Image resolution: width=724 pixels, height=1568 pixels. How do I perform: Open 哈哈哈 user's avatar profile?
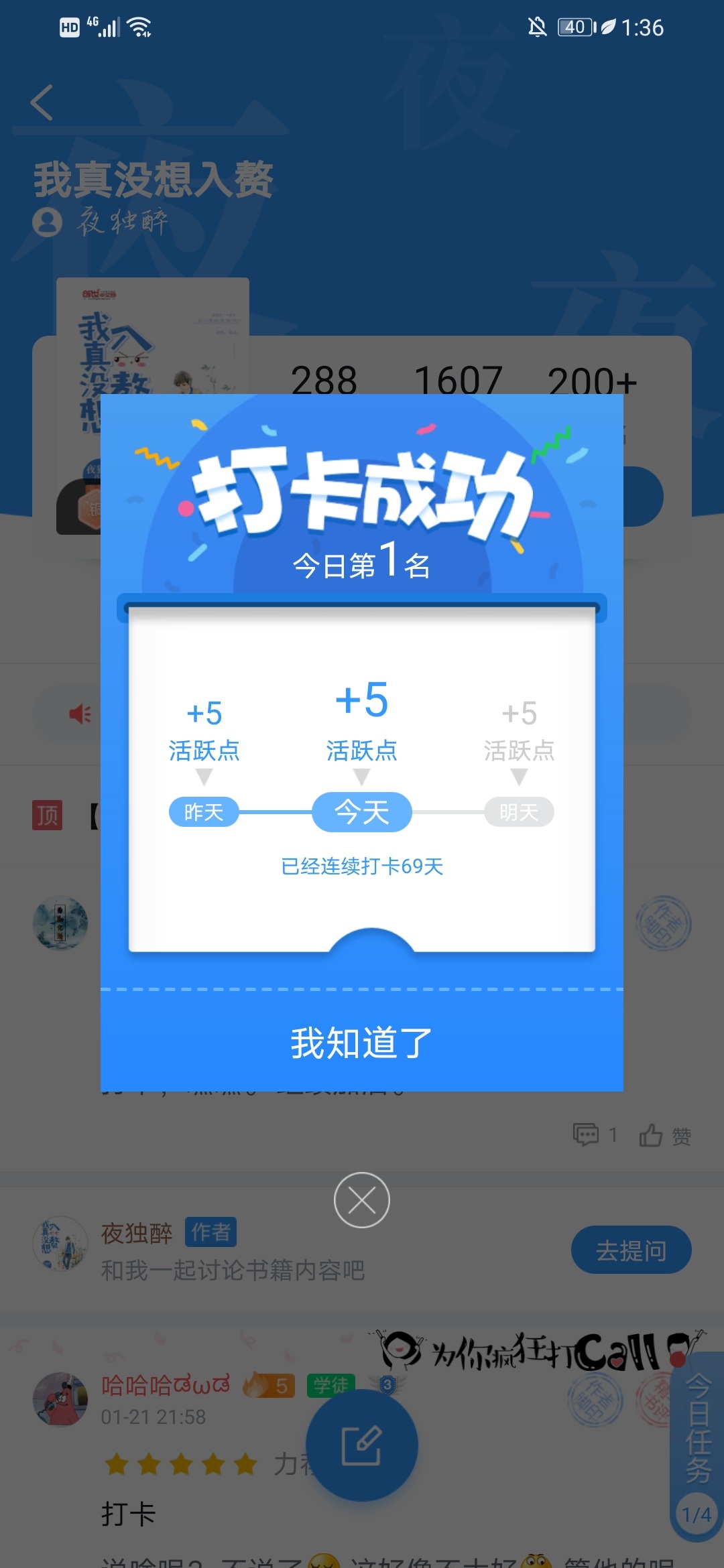[60, 1399]
